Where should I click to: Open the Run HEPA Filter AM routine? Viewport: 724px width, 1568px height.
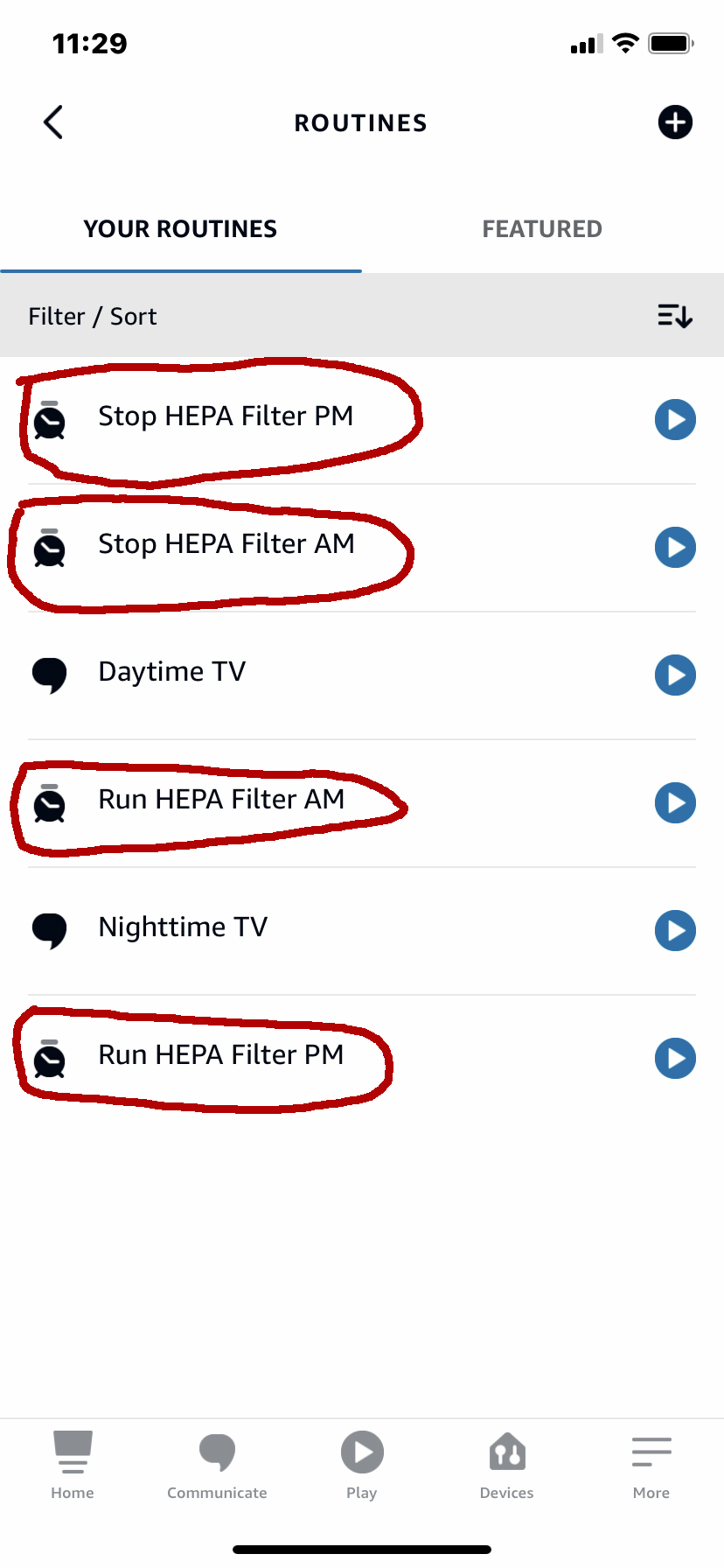pyautogui.click(x=221, y=800)
